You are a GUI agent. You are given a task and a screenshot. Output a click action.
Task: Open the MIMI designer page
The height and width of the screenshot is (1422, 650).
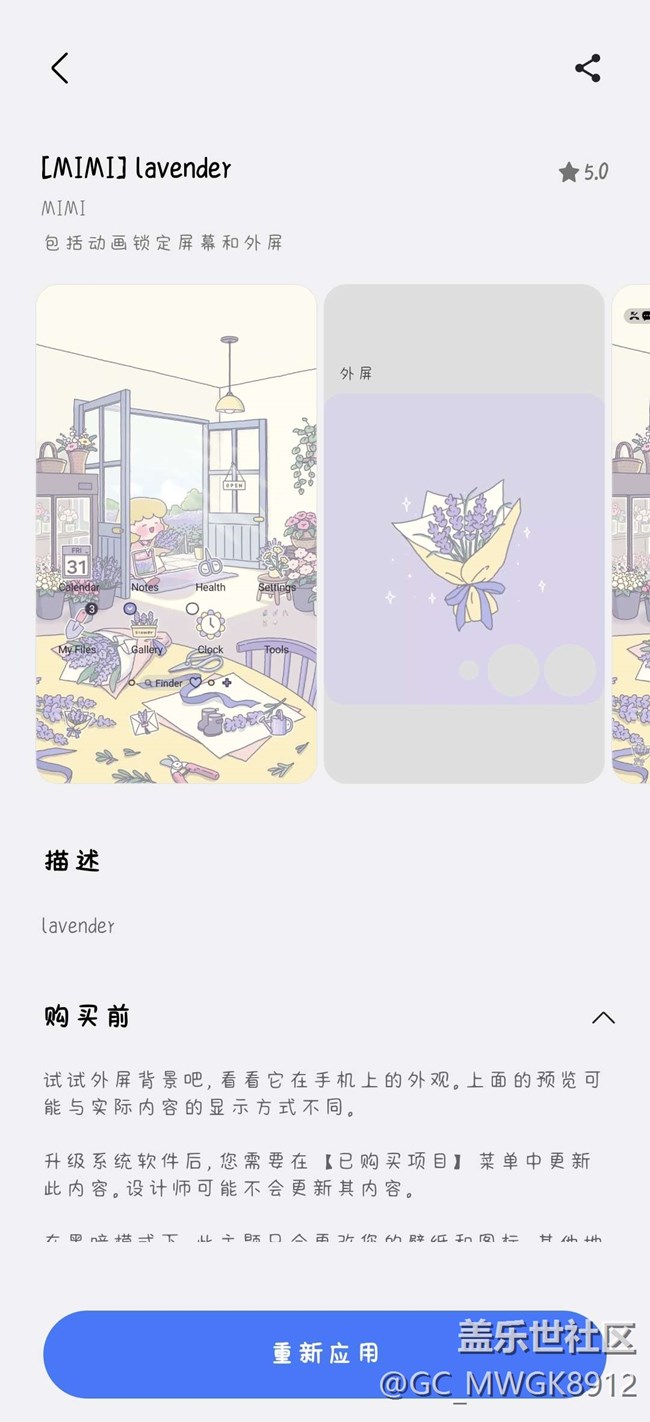coord(64,208)
